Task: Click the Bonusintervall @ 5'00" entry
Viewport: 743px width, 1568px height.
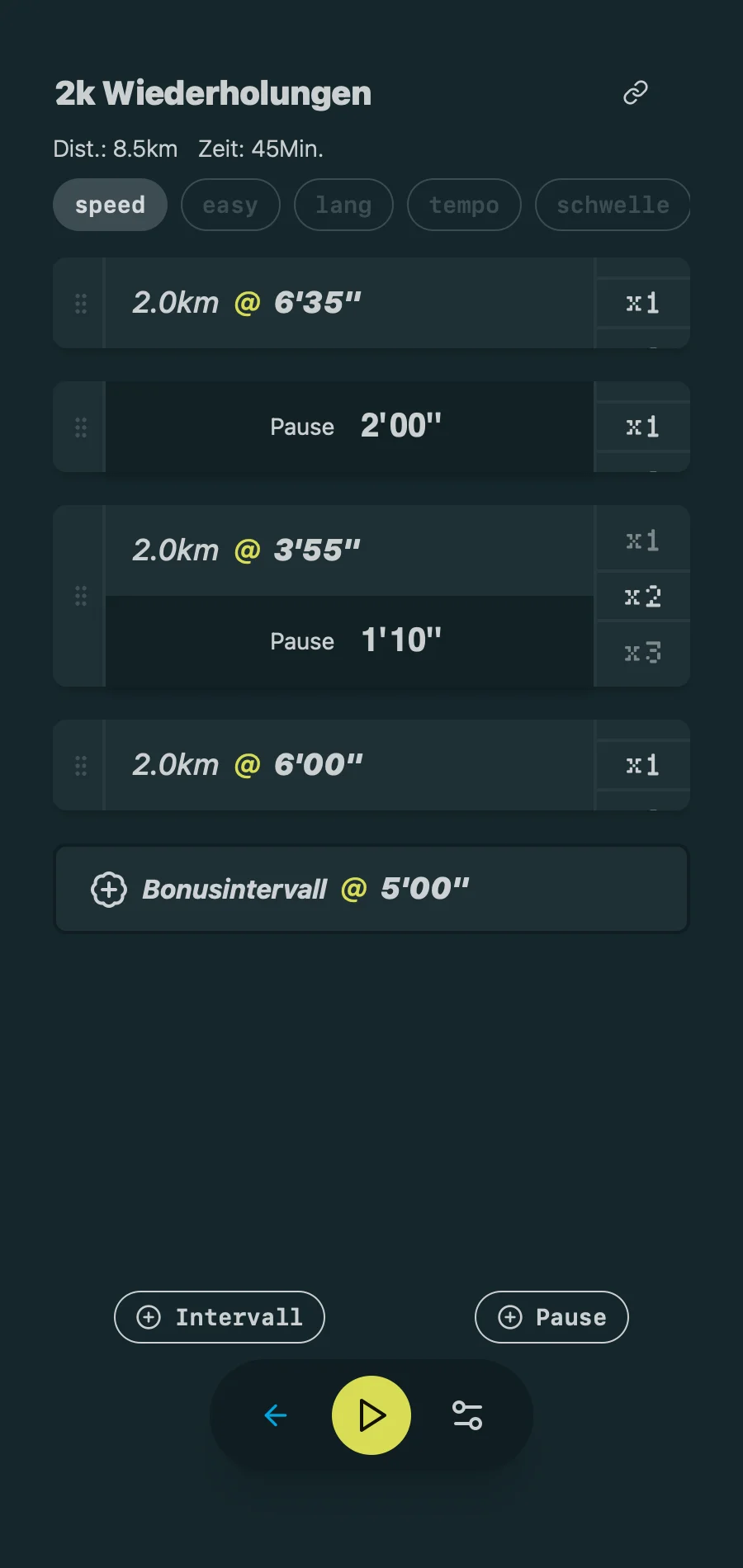Action: 371,889
